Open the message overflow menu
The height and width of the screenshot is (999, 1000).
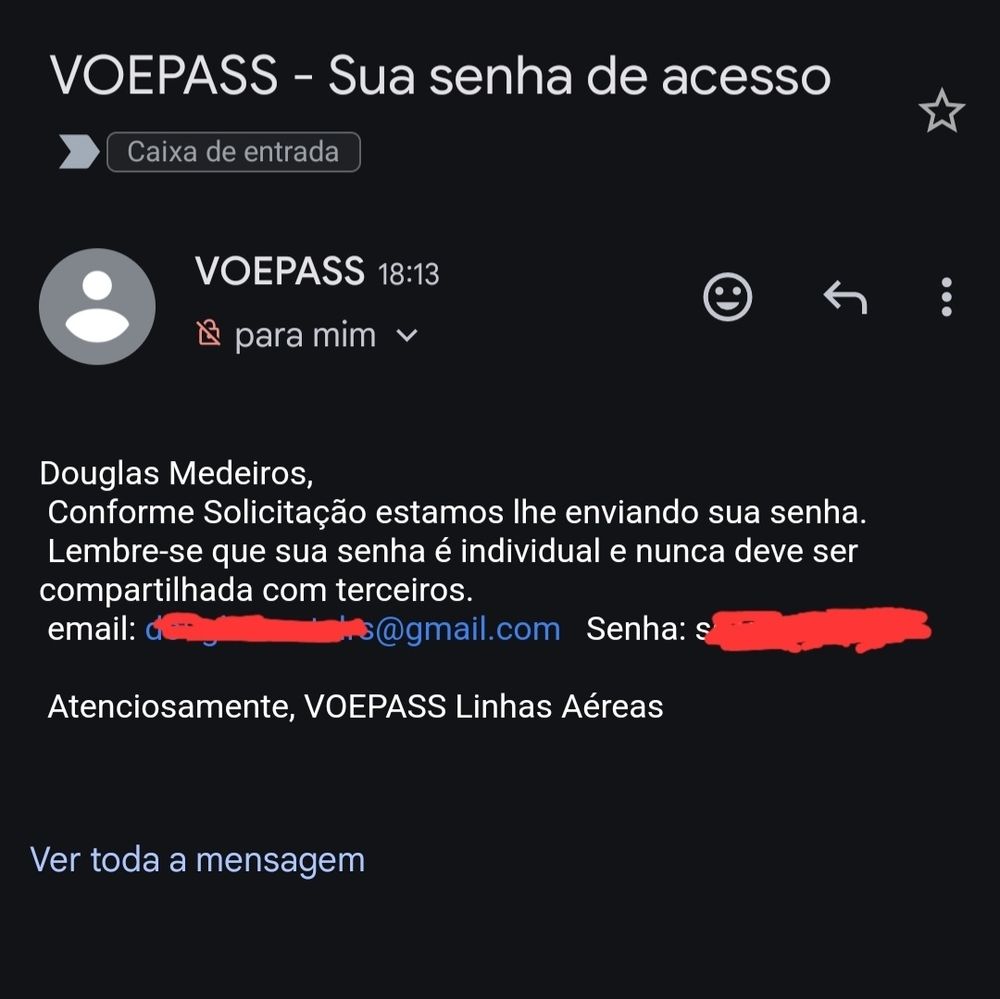point(946,297)
